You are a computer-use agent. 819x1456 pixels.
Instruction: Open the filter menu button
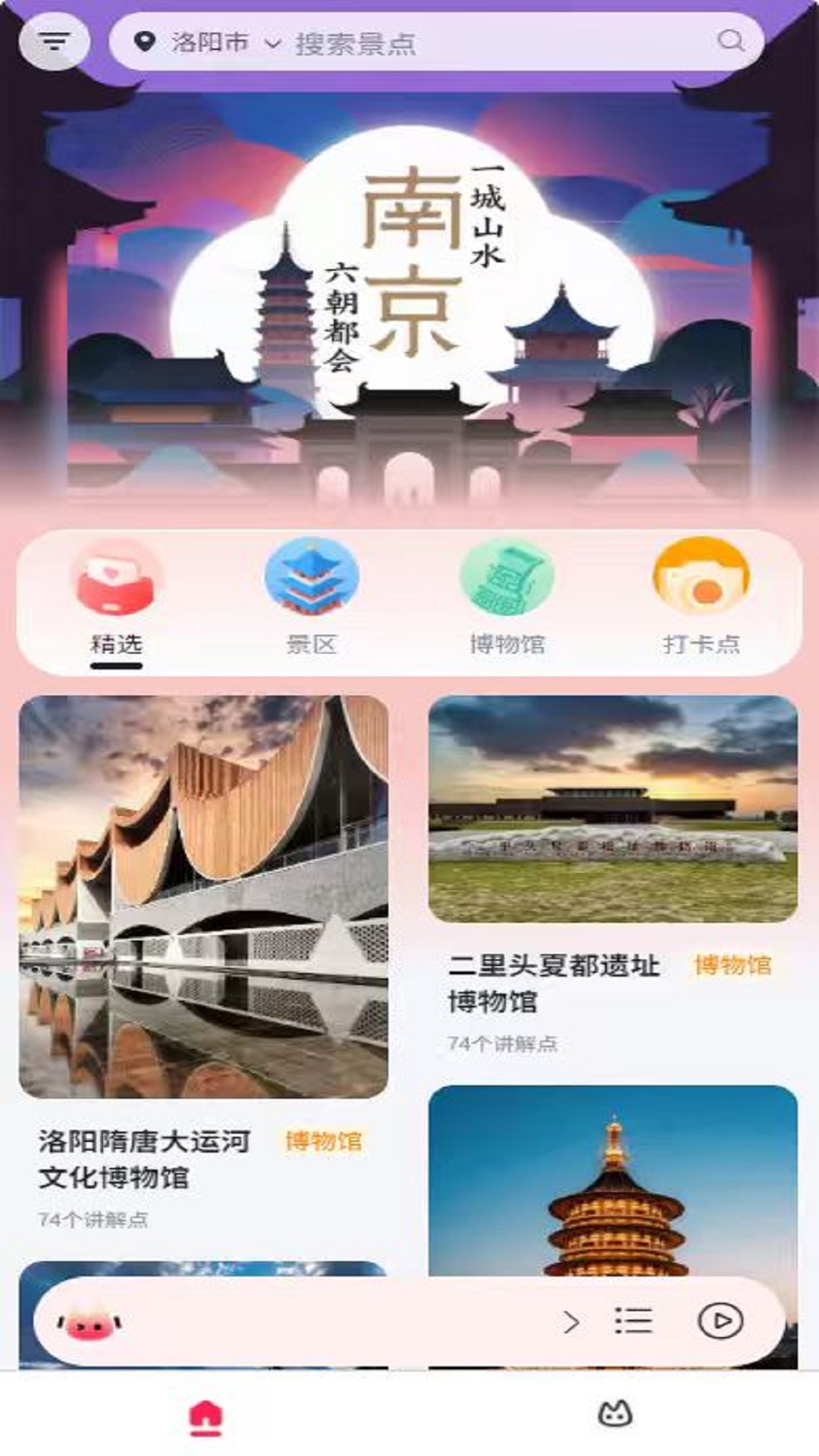coord(54,42)
